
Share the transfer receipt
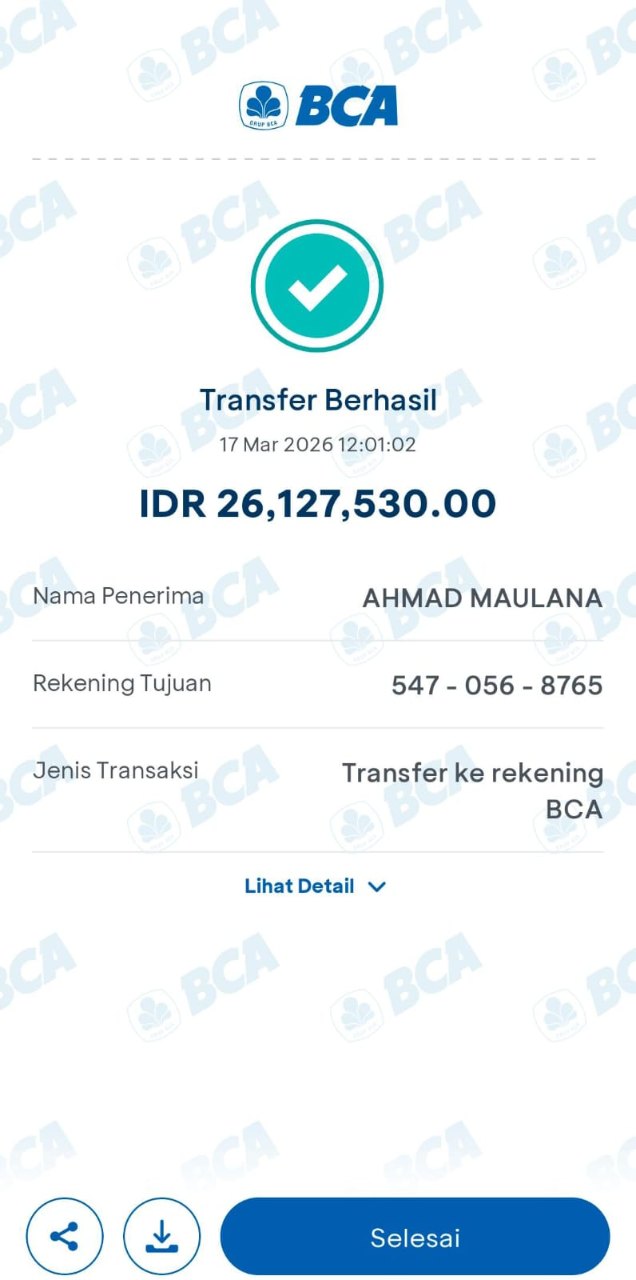(x=64, y=1237)
